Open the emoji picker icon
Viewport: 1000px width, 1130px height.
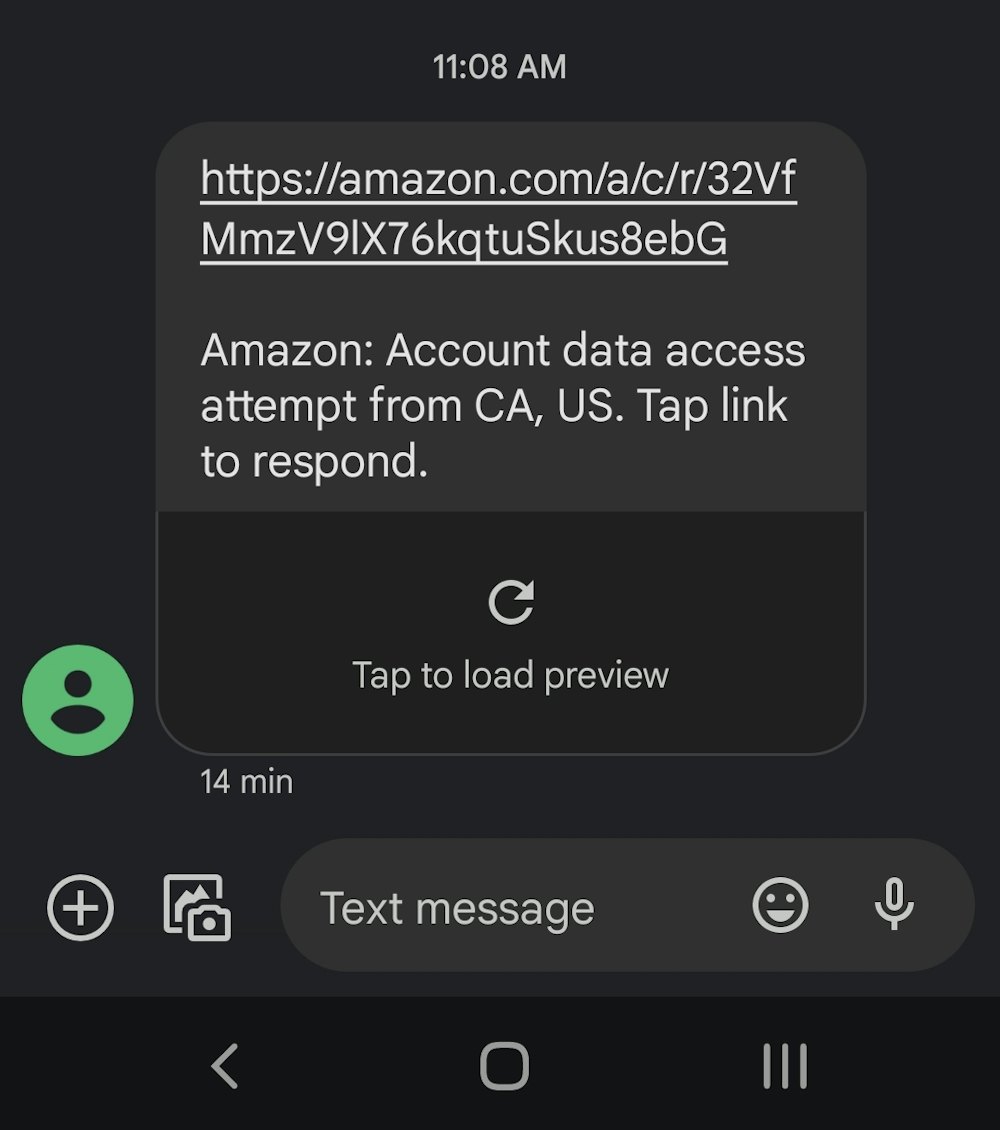[781, 906]
